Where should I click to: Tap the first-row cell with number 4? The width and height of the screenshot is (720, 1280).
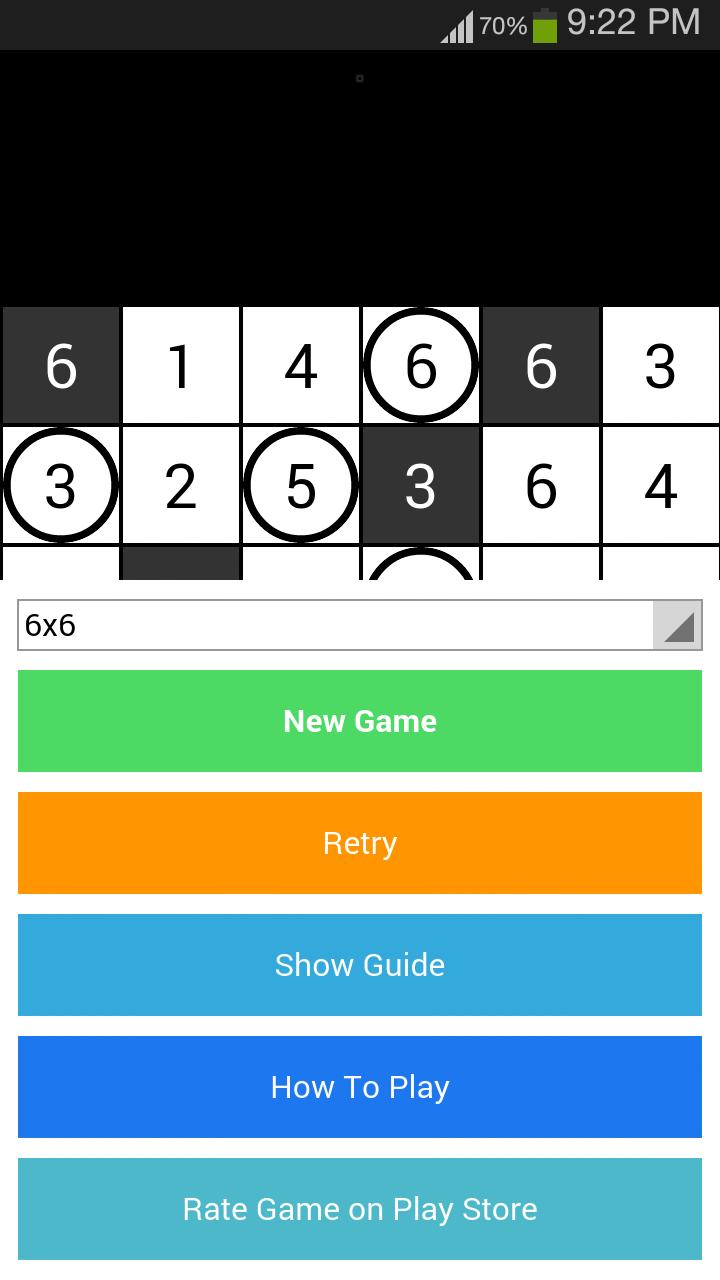tap(301, 366)
